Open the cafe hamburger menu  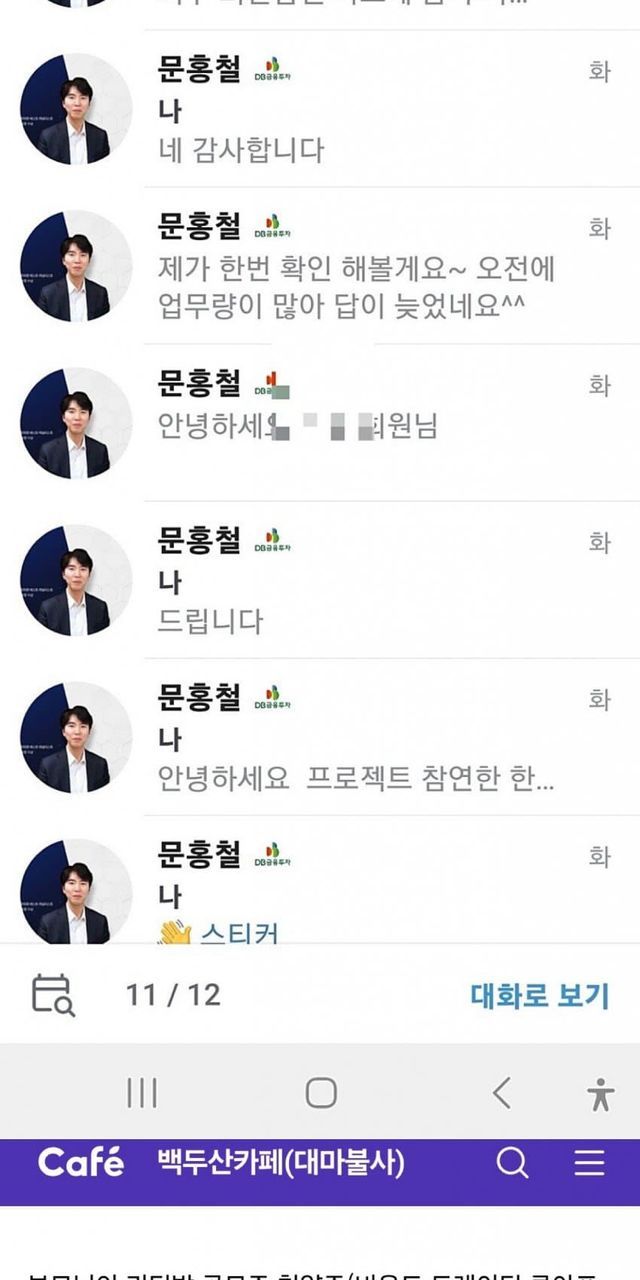point(589,1163)
